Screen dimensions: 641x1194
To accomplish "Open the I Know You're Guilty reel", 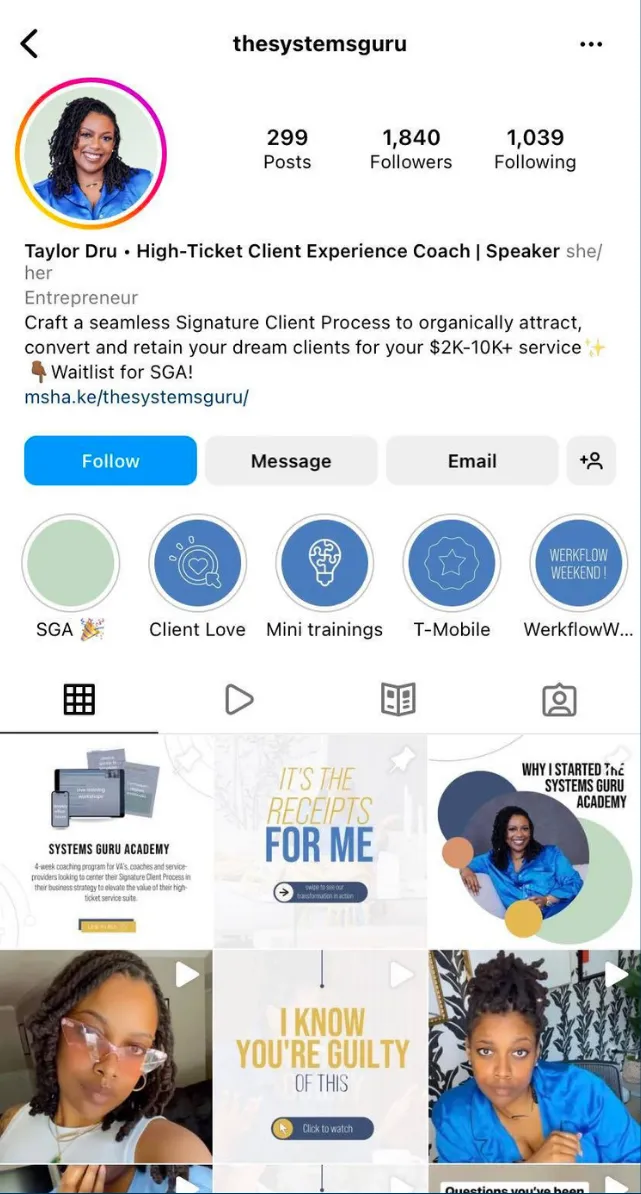I will [321, 1055].
